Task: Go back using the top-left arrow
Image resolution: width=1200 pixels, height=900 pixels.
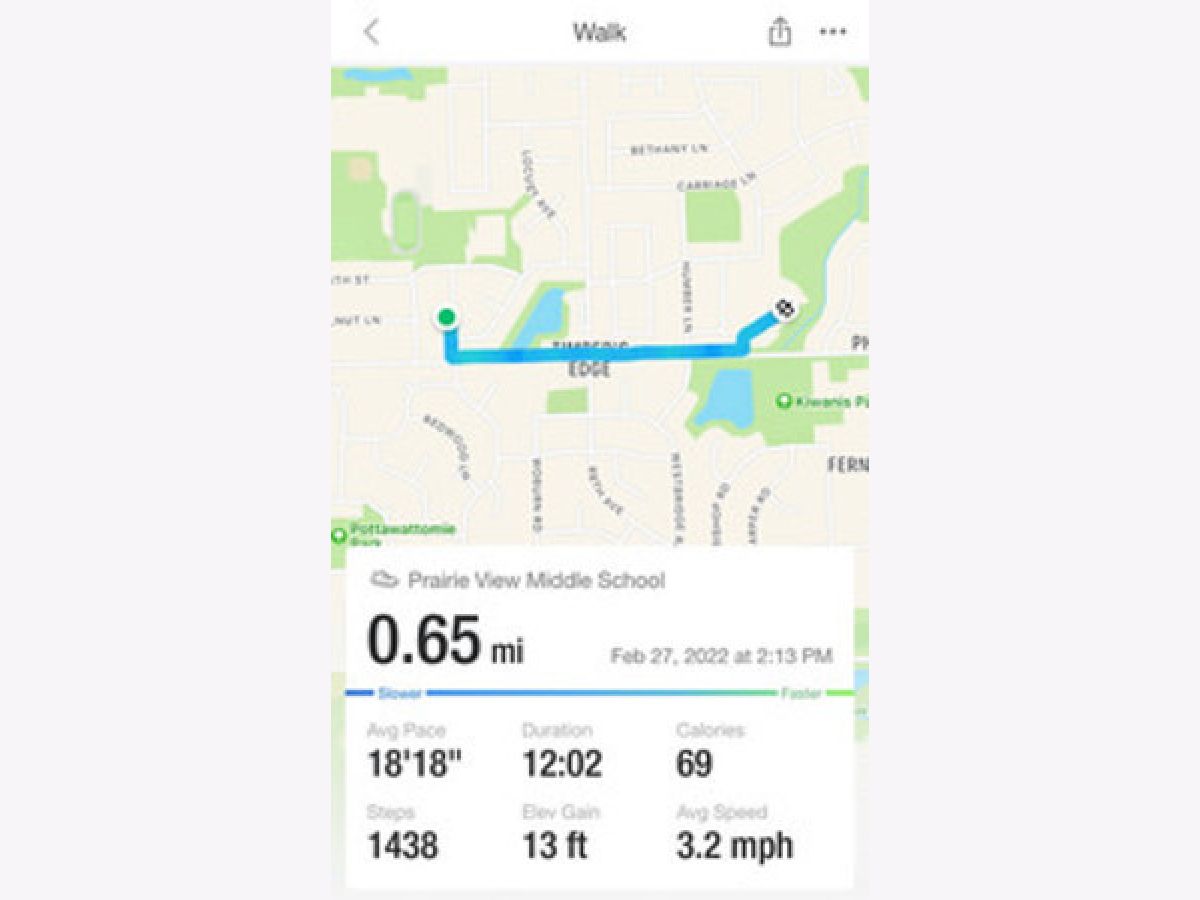Action: (371, 32)
